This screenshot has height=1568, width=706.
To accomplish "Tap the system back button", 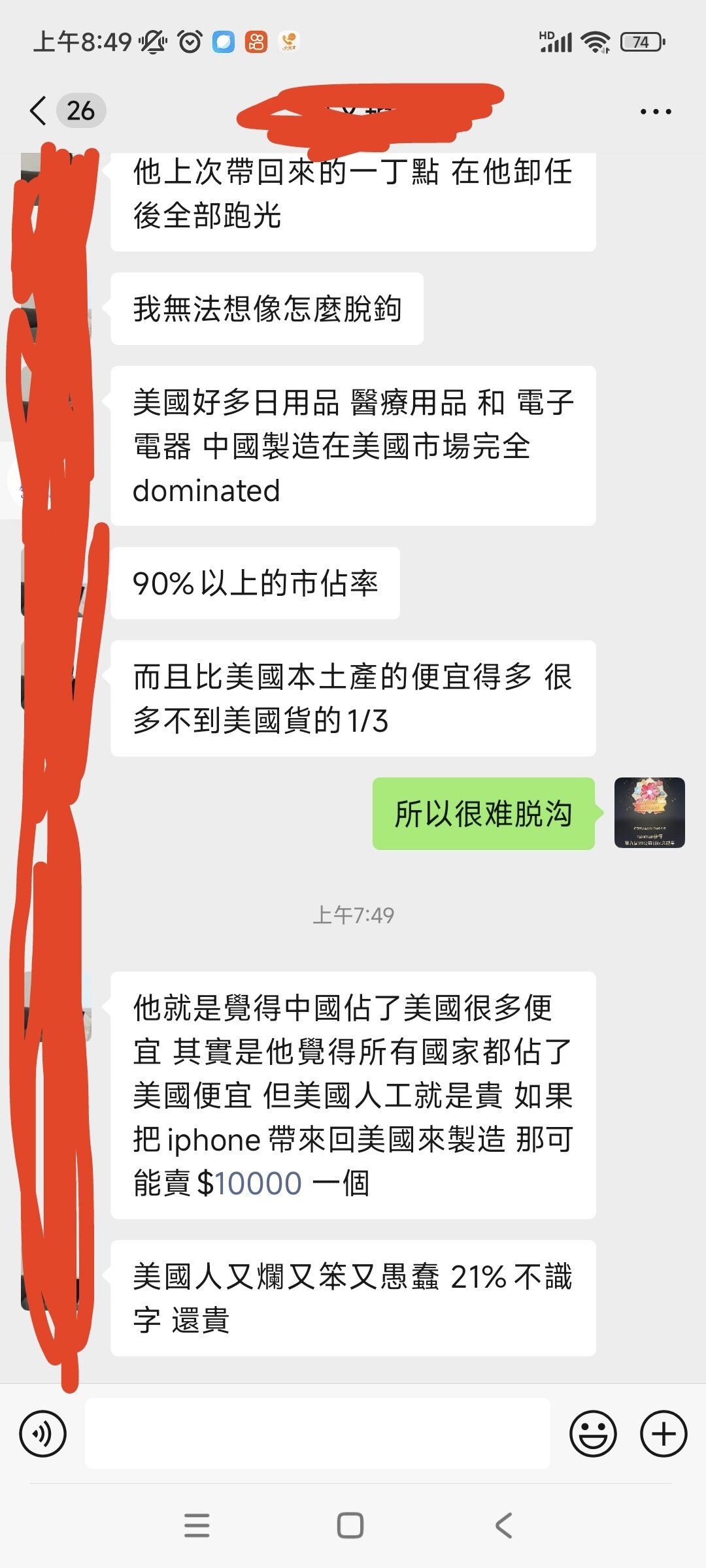I will [x=503, y=1526].
